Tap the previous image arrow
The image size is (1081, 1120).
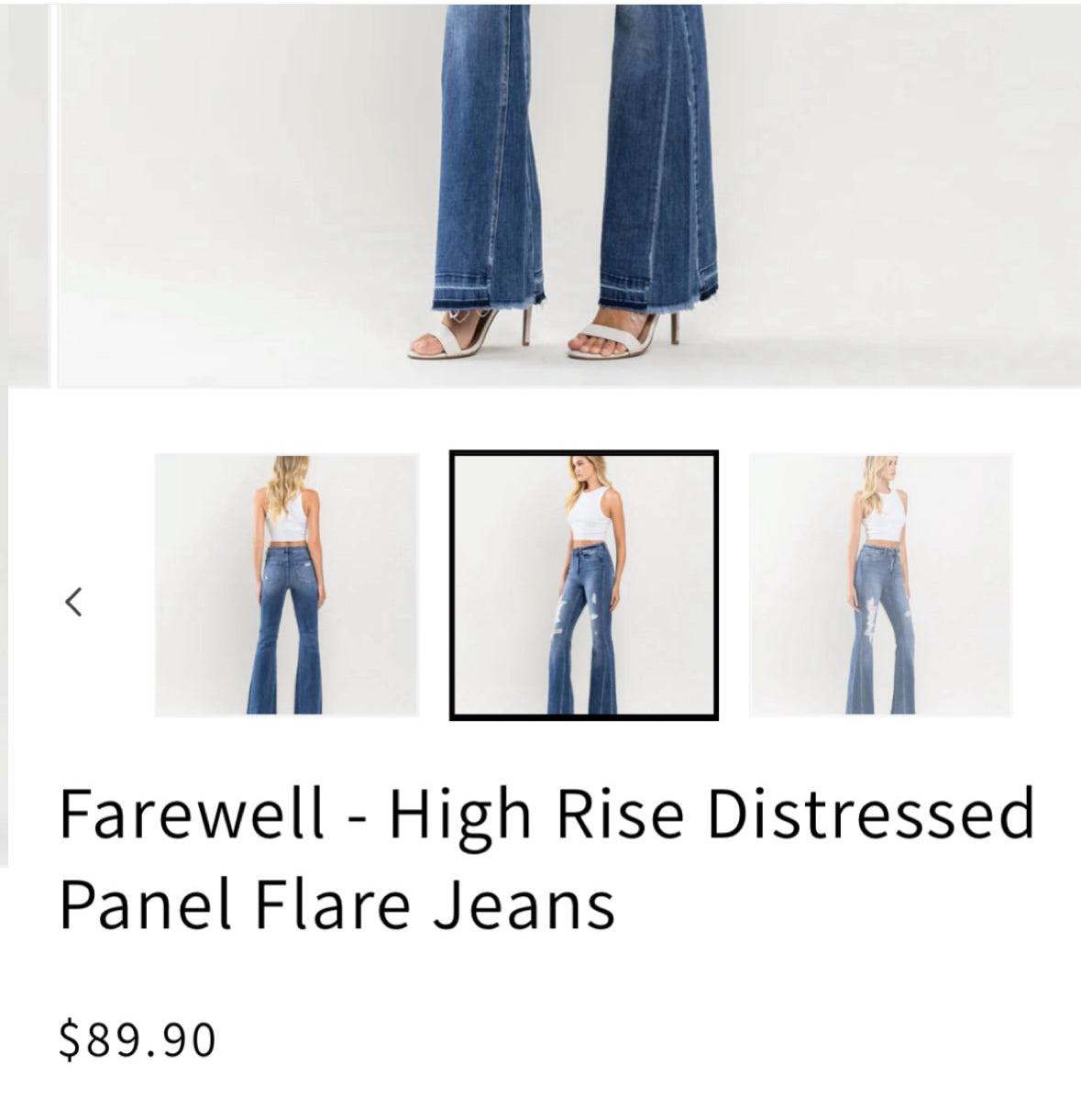coord(74,602)
